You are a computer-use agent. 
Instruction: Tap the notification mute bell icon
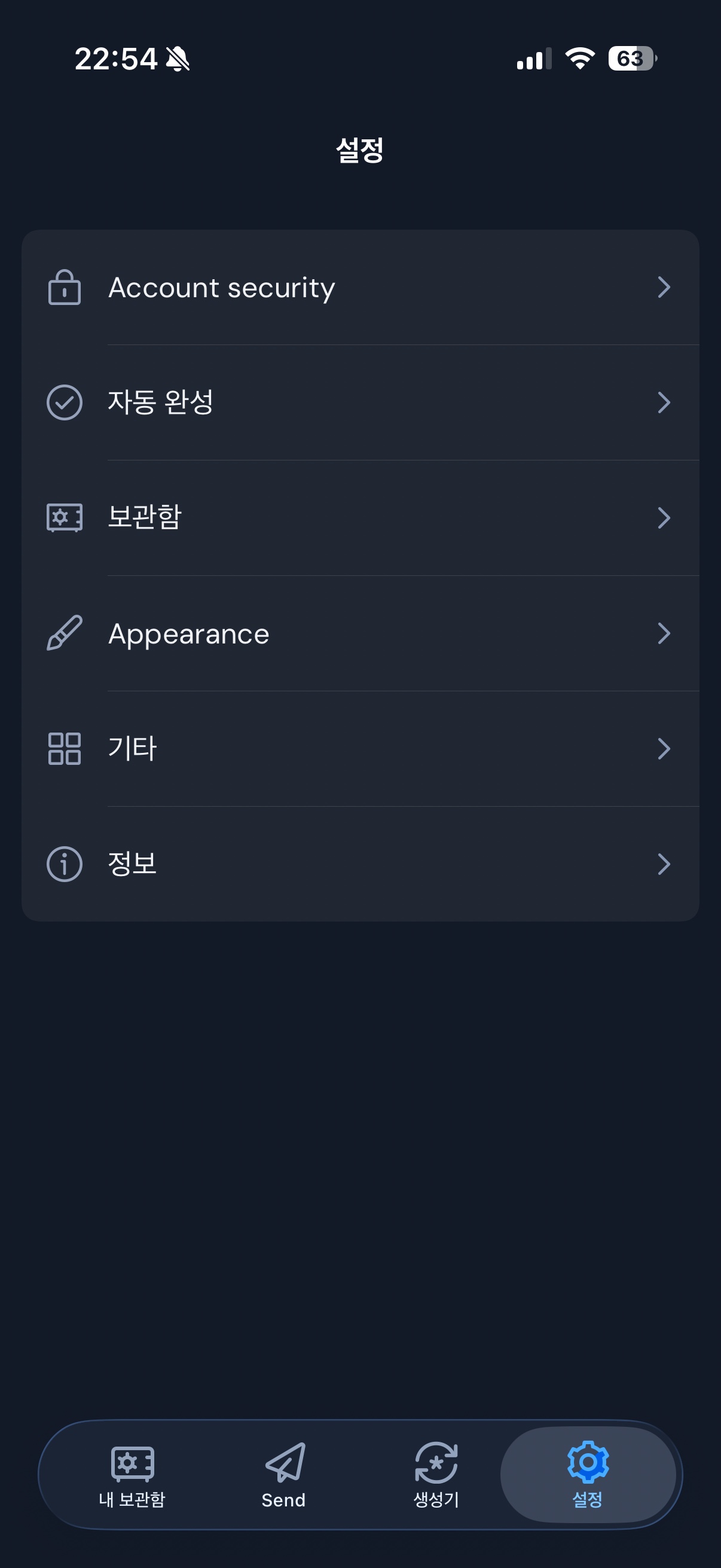(176, 59)
